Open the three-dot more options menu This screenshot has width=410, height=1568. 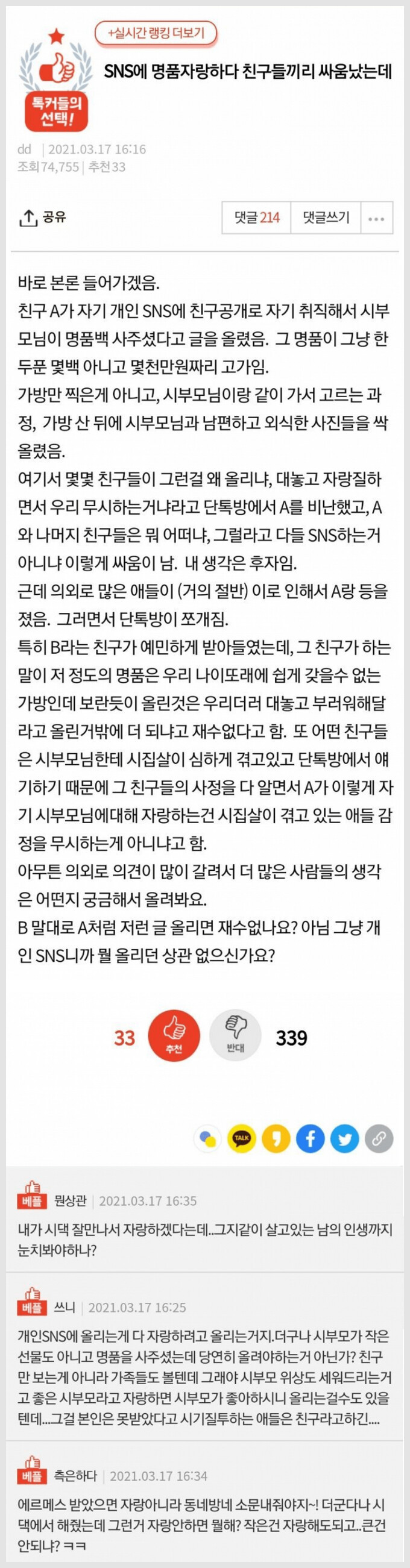[x=376, y=218]
